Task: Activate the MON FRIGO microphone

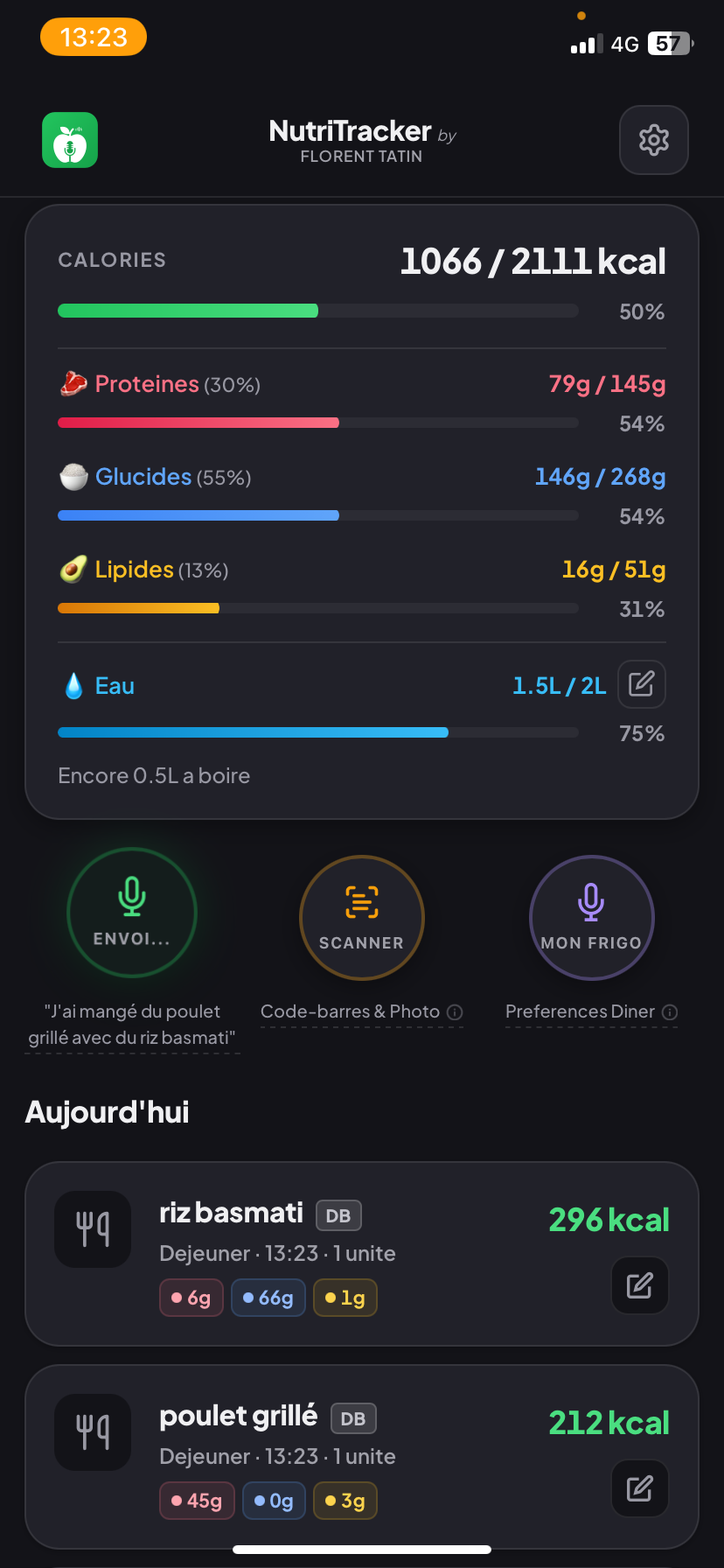Action: tap(591, 917)
